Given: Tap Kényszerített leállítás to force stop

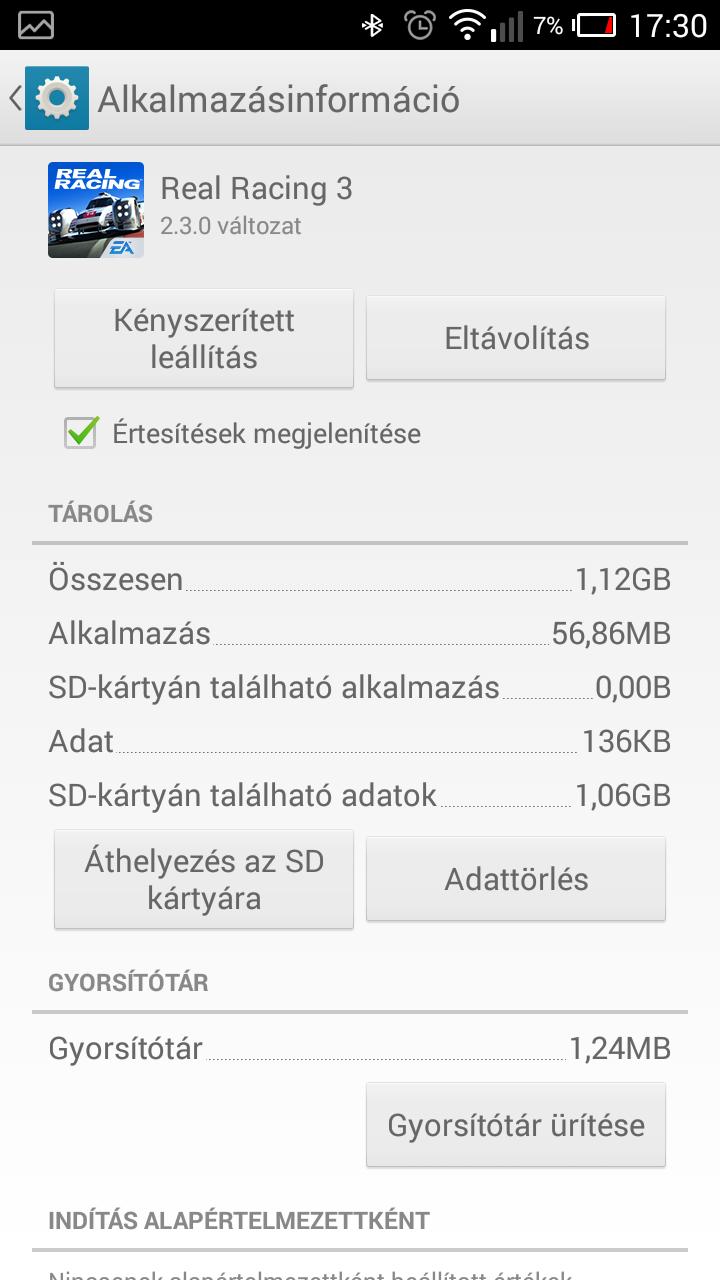Looking at the screenshot, I should [x=204, y=339].
